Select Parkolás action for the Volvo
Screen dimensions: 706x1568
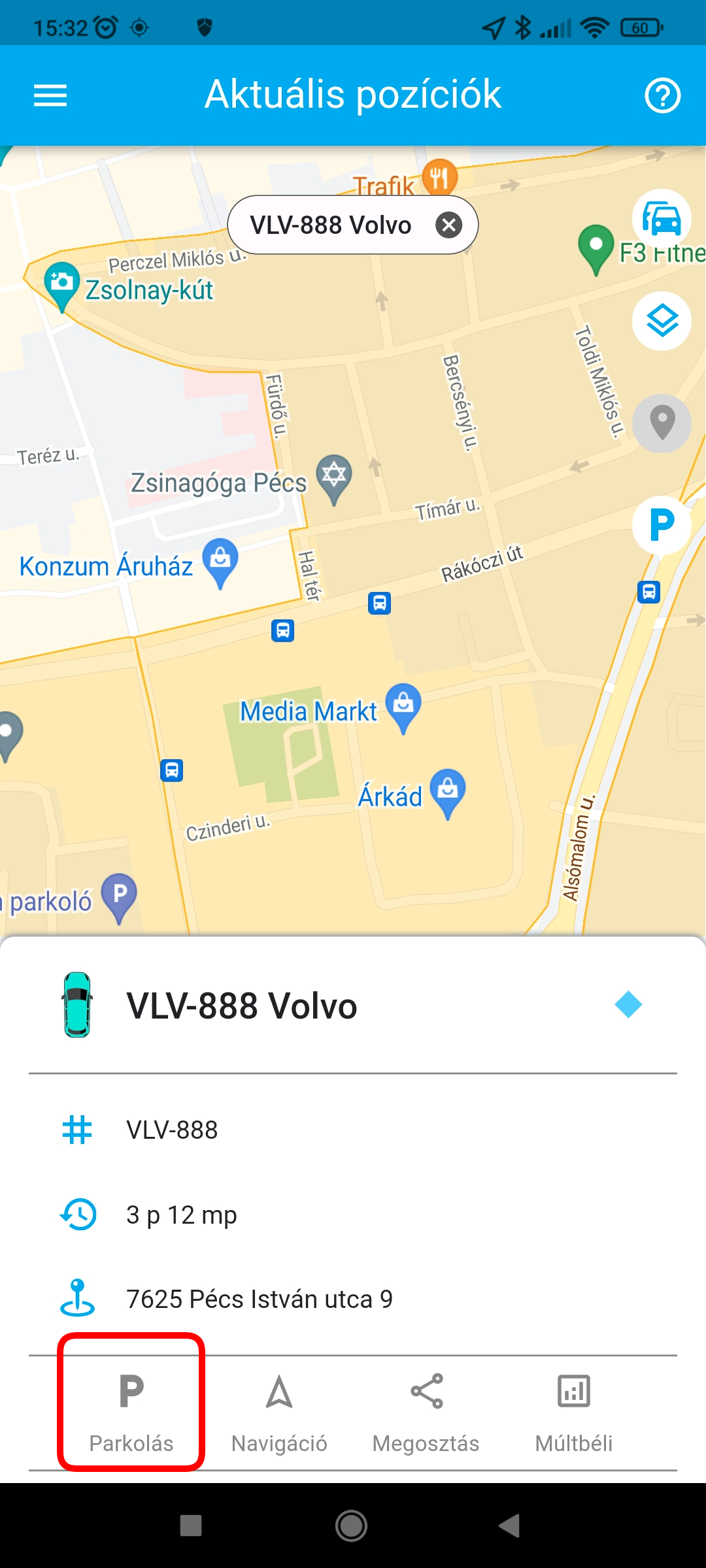[x=131, y=1410]
